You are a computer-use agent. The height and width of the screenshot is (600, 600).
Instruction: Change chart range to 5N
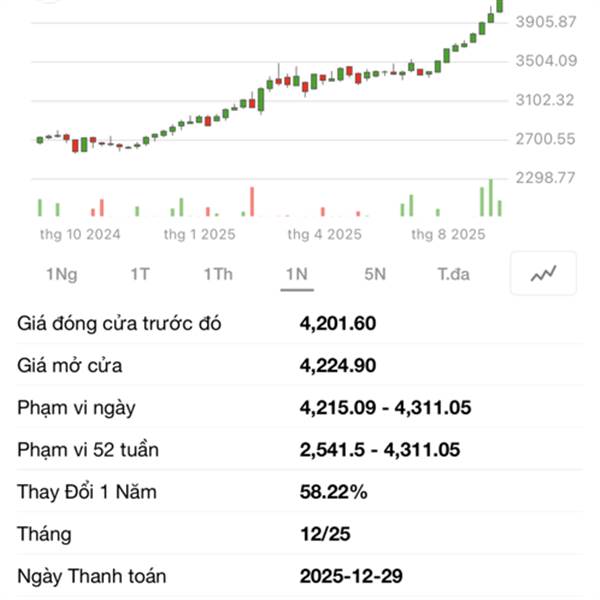pos(375,274)
